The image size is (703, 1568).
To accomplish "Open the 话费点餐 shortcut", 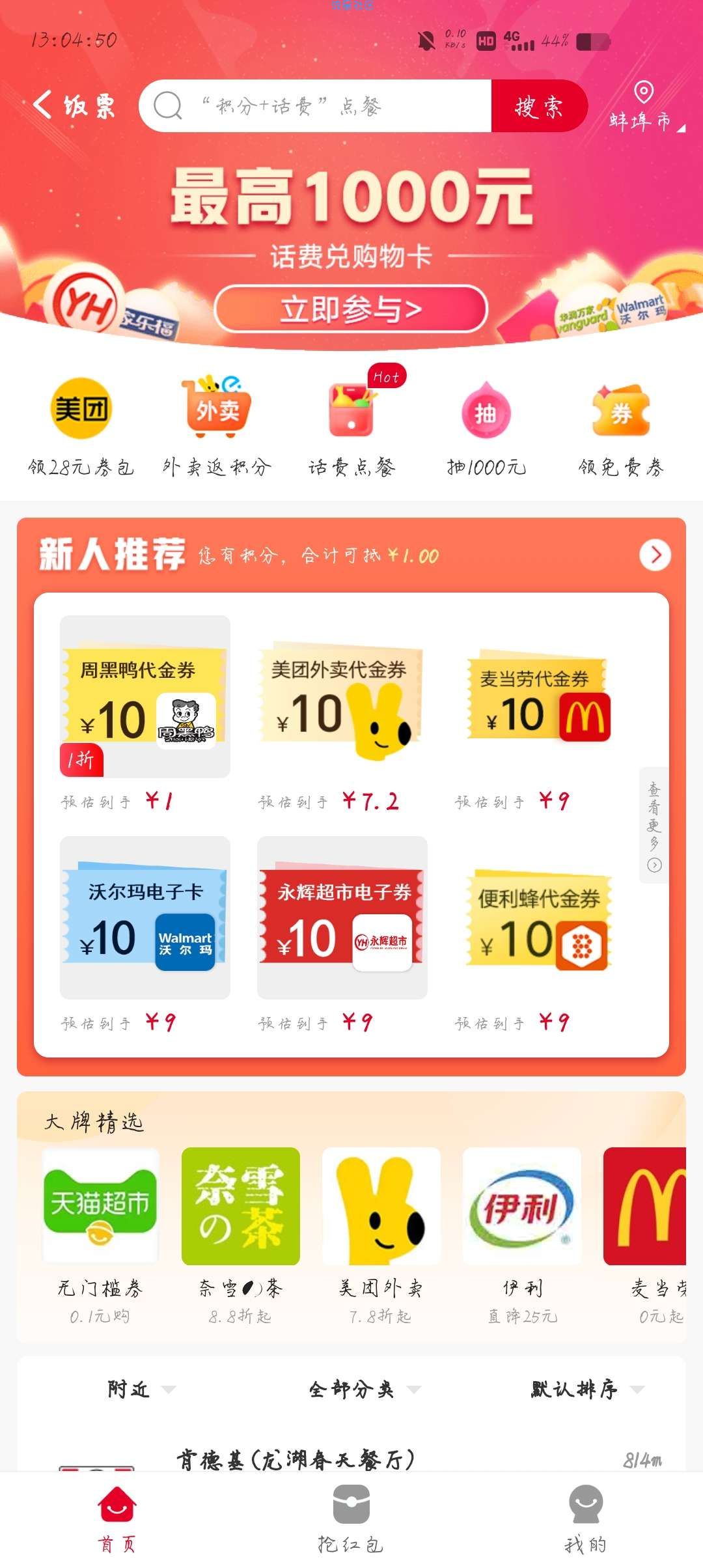I will 351,423.
